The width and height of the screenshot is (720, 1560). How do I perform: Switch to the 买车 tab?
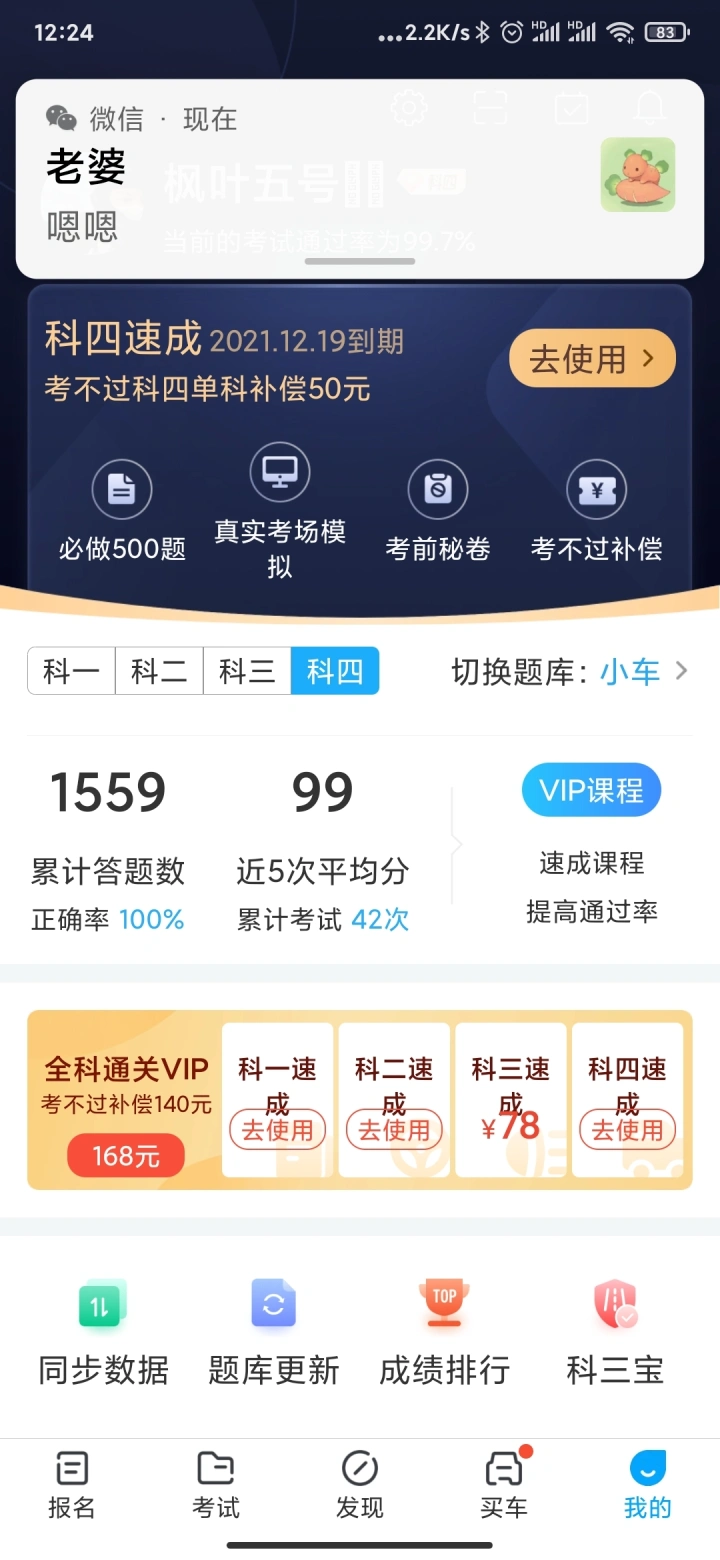pos(504,1486)
